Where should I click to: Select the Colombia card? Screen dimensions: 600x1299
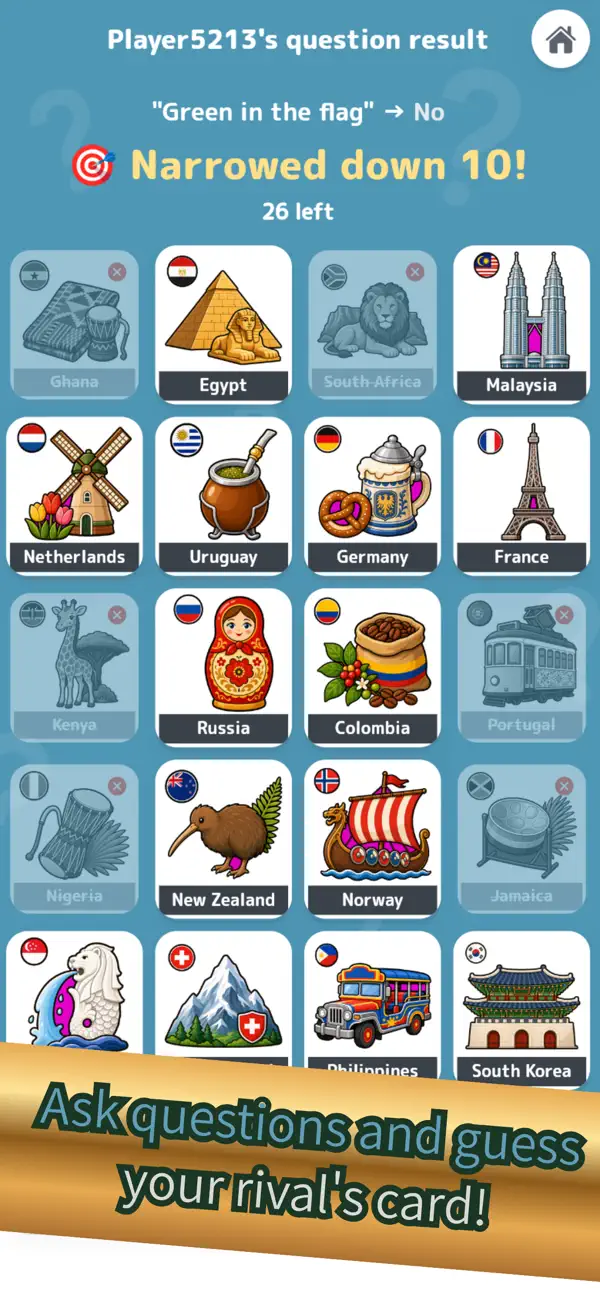(x=372, y=667)
